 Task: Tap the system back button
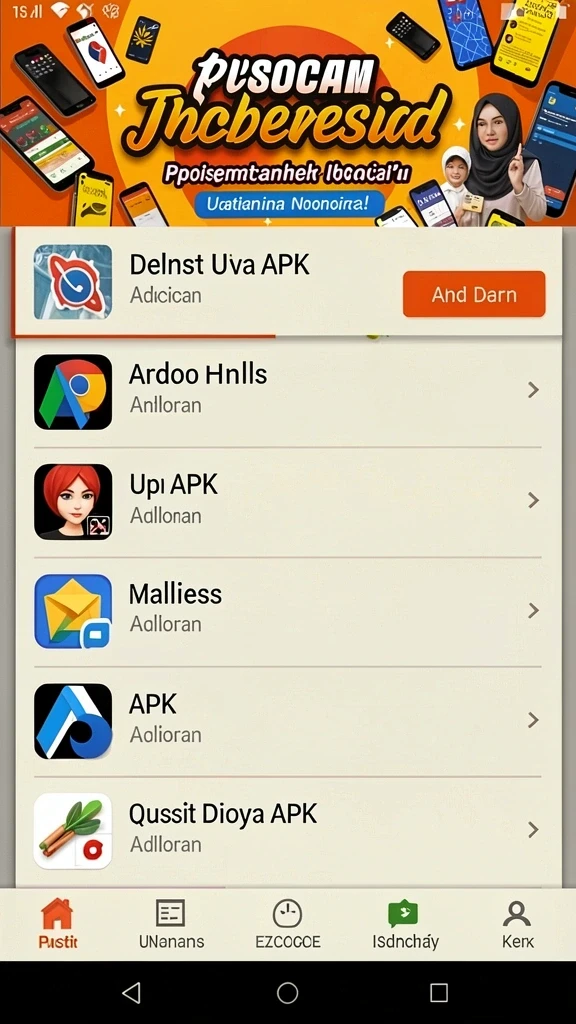pyautogui.click(x=132, y=993)
